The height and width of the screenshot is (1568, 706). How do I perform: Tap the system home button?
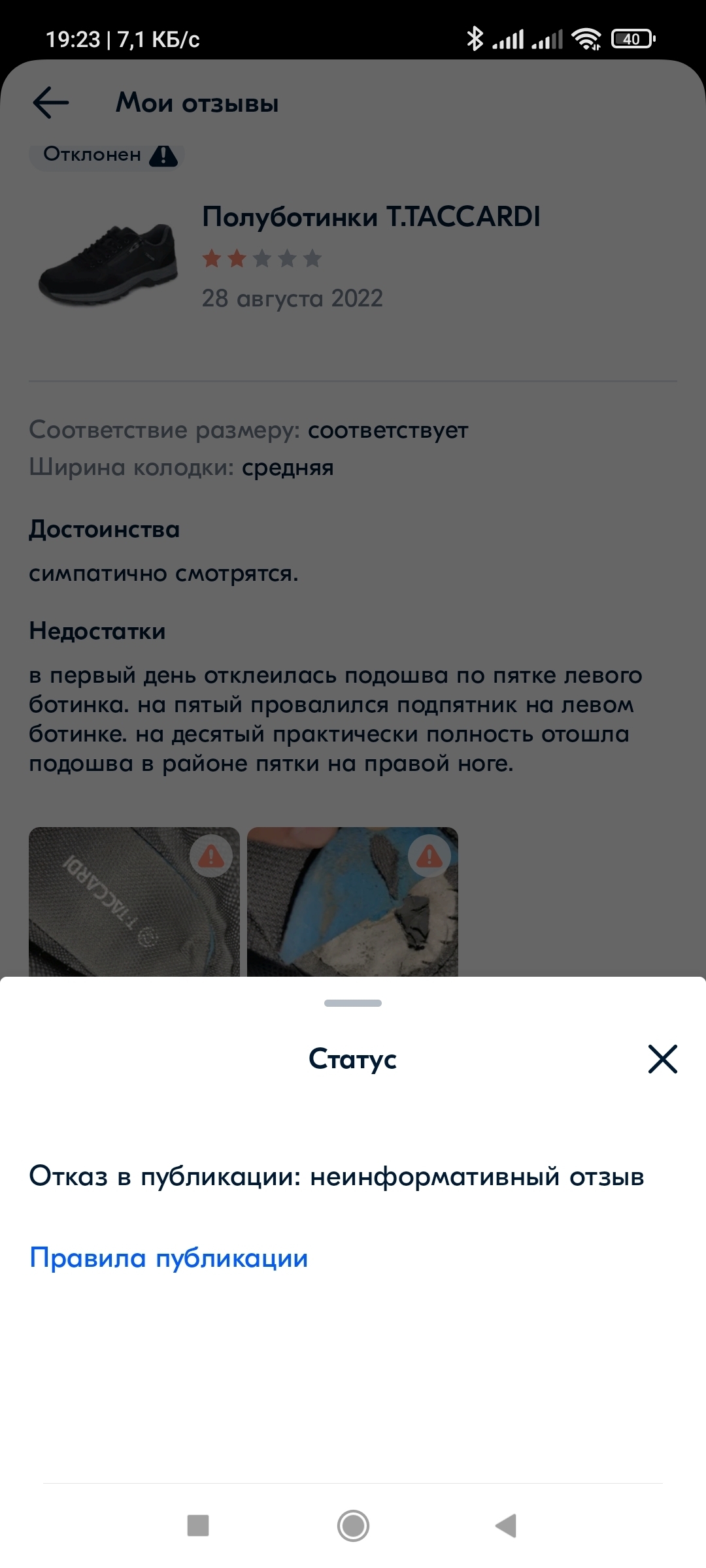(353, 1526)
